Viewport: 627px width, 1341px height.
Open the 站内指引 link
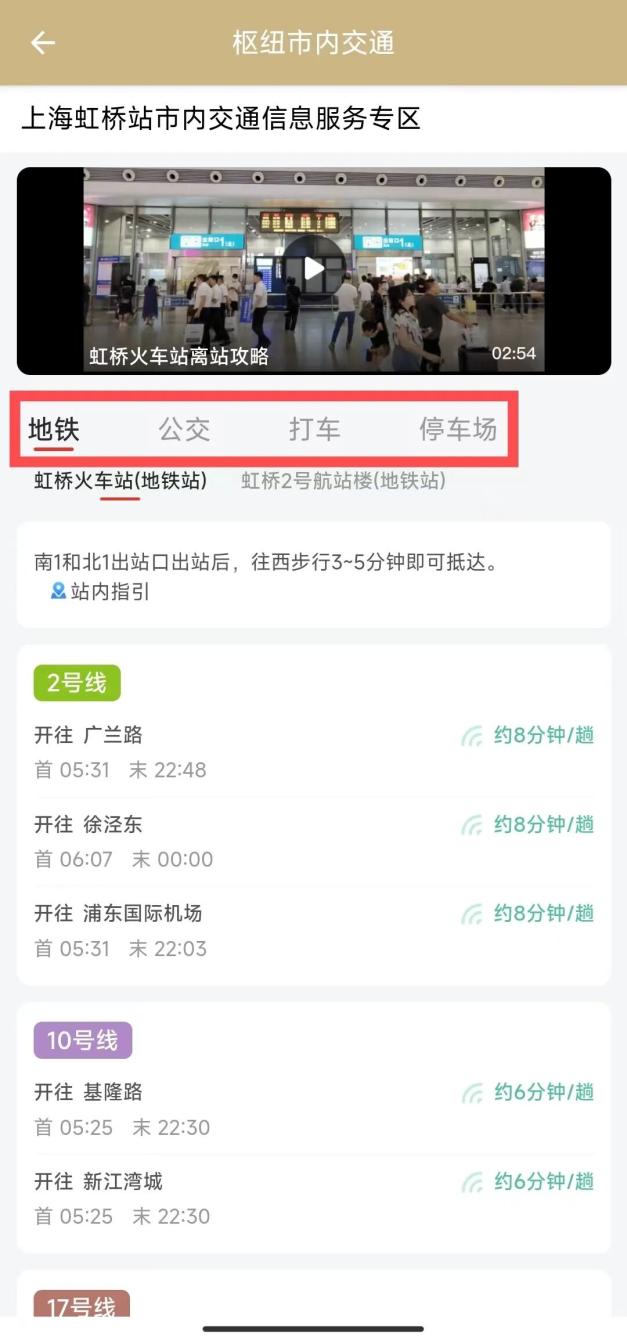coord(100,592)
